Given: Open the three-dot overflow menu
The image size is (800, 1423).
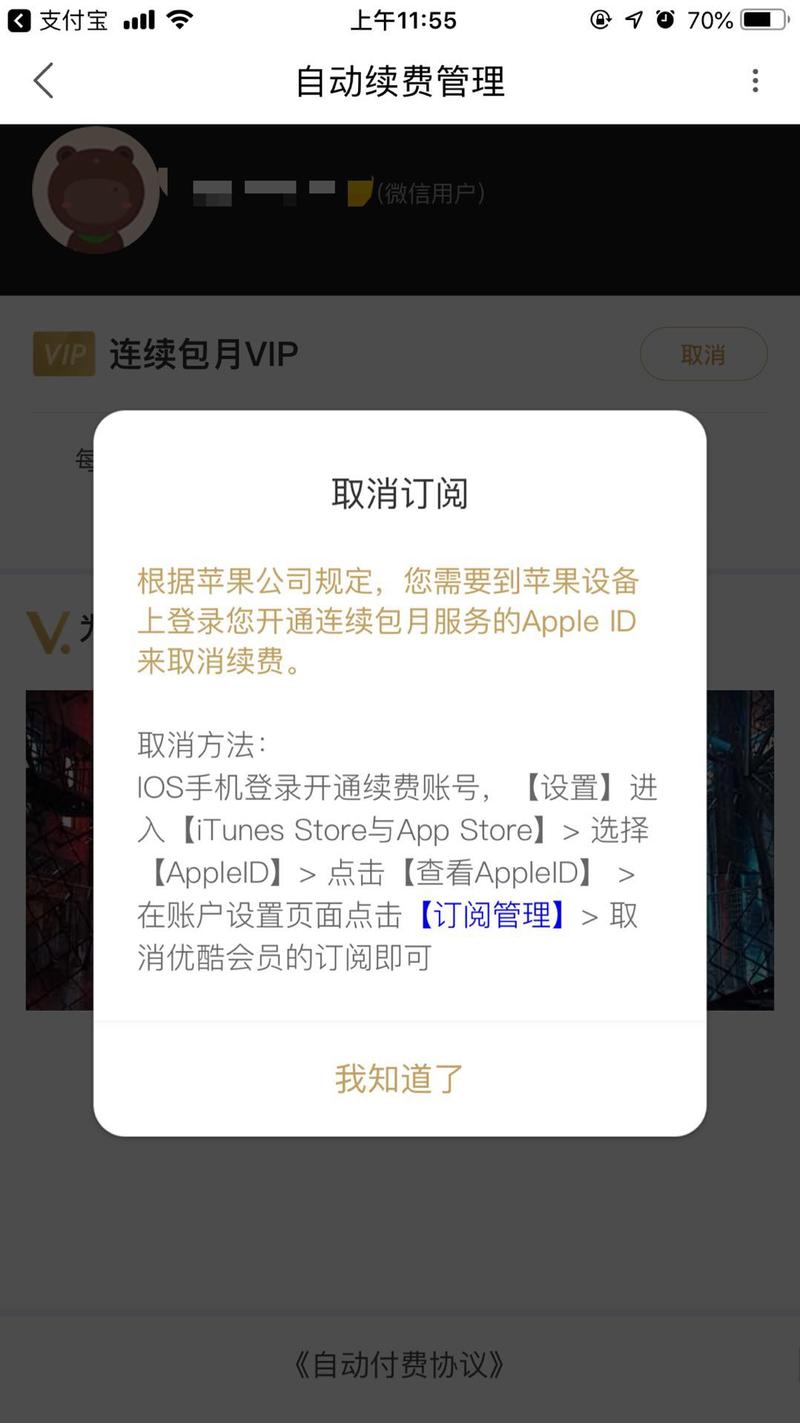Looking at the screenshot, I should tap(756, 80).
